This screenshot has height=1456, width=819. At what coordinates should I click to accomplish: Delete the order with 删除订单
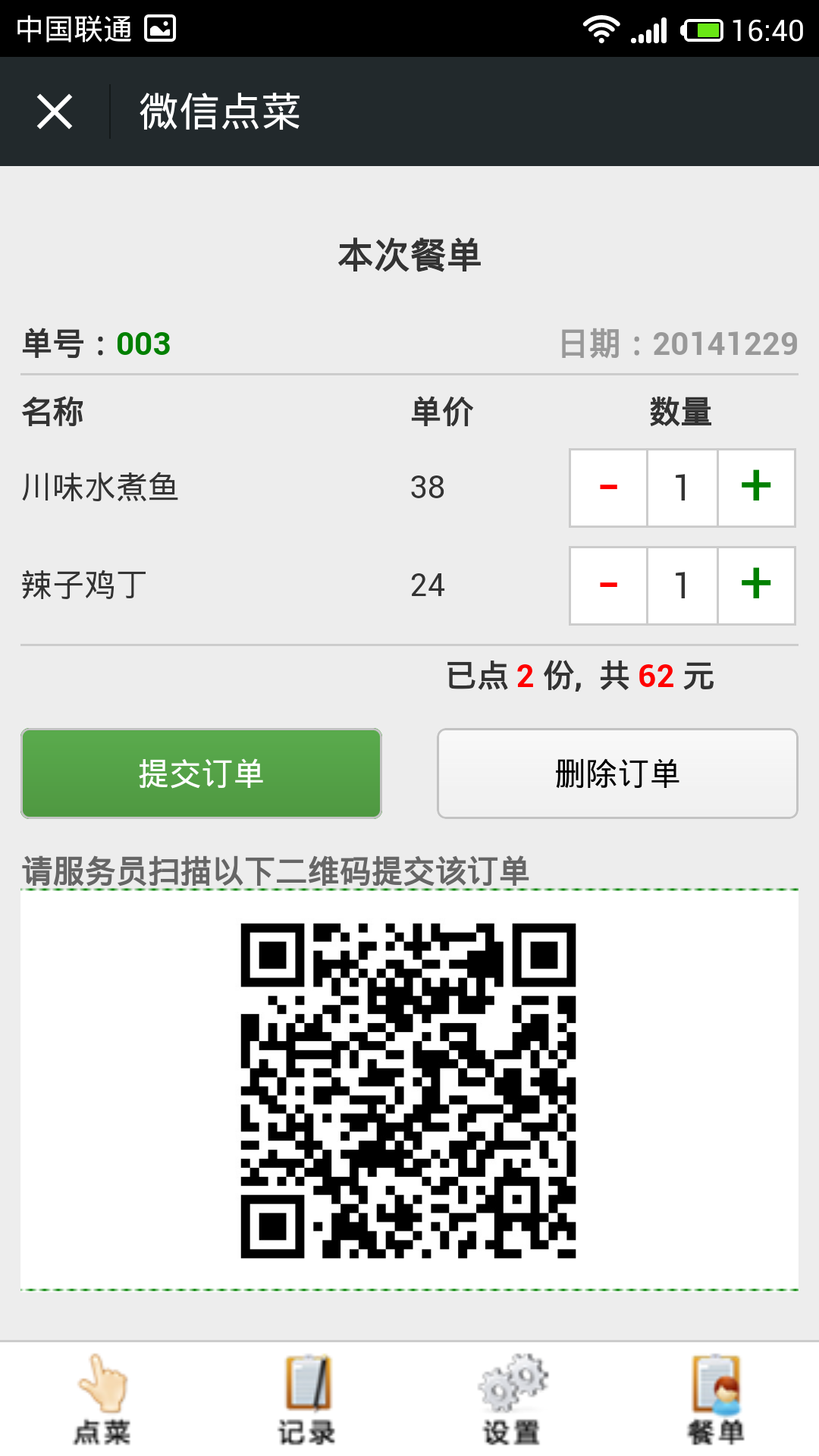pos(617,773)
